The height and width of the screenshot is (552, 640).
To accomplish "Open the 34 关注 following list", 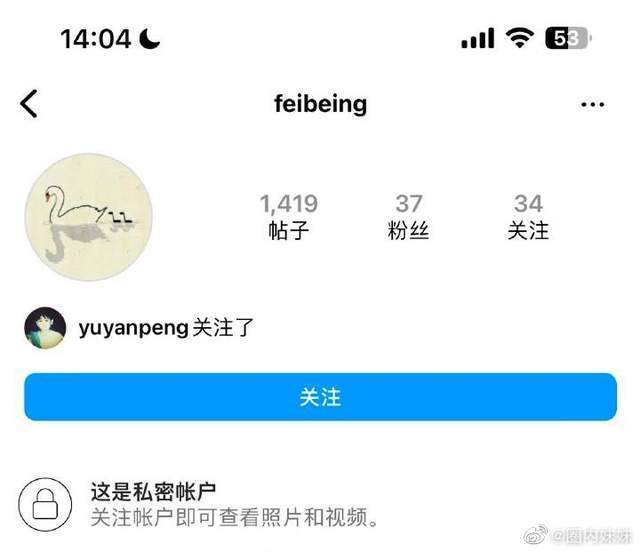I will tap(528, 217).
